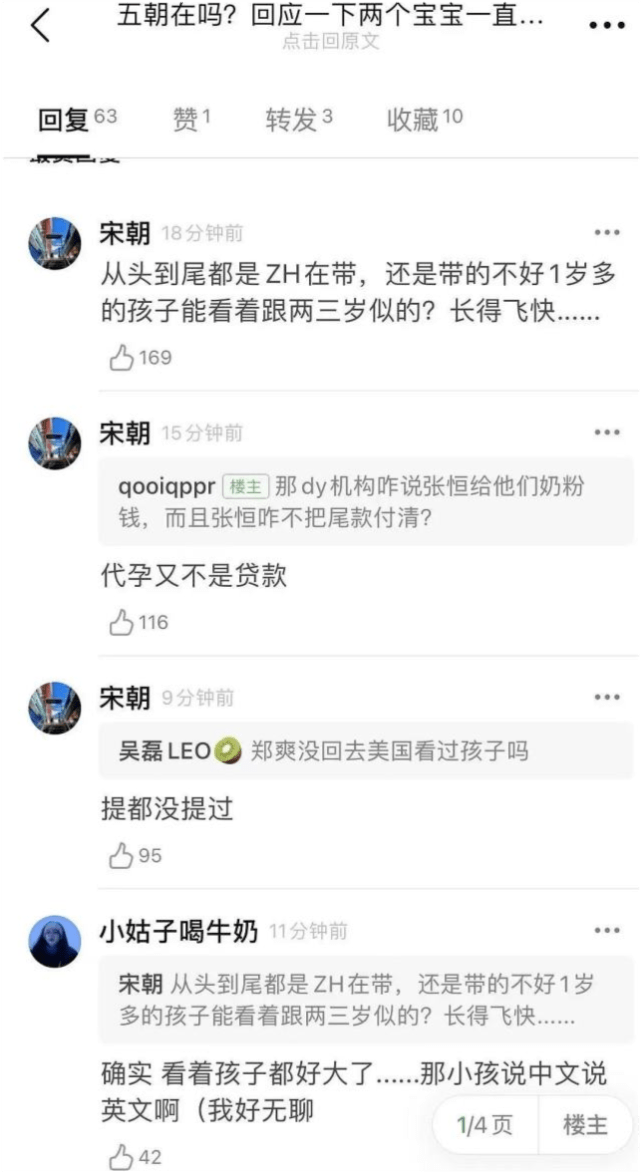Image resolution: width=641 pixels, height=1173 pixels.
Task: Open more options on 宋朝's 9分钟前 reply
Action: pyautogui.click(x=607, y=697)
